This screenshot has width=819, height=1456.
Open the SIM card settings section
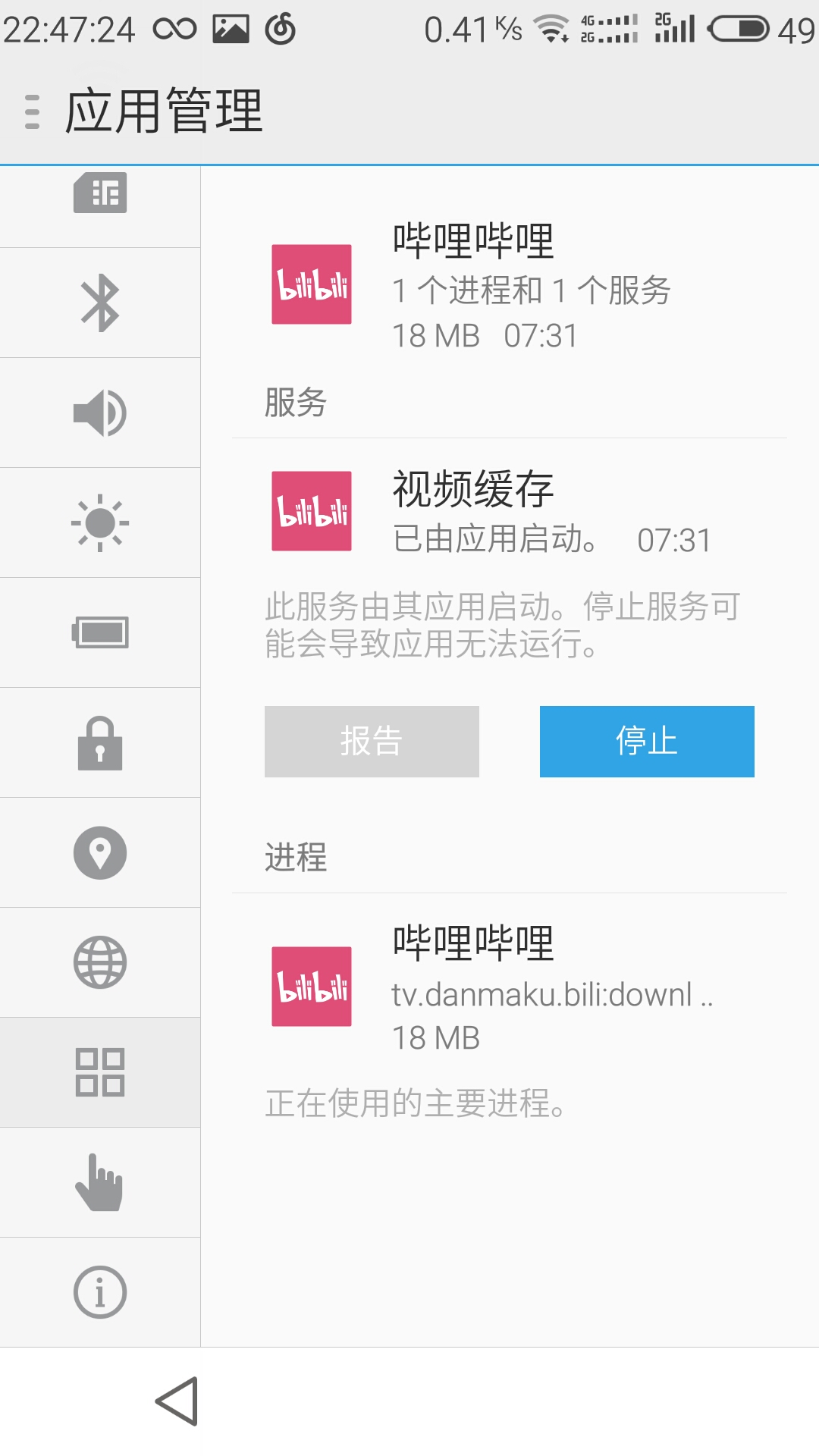100,196
